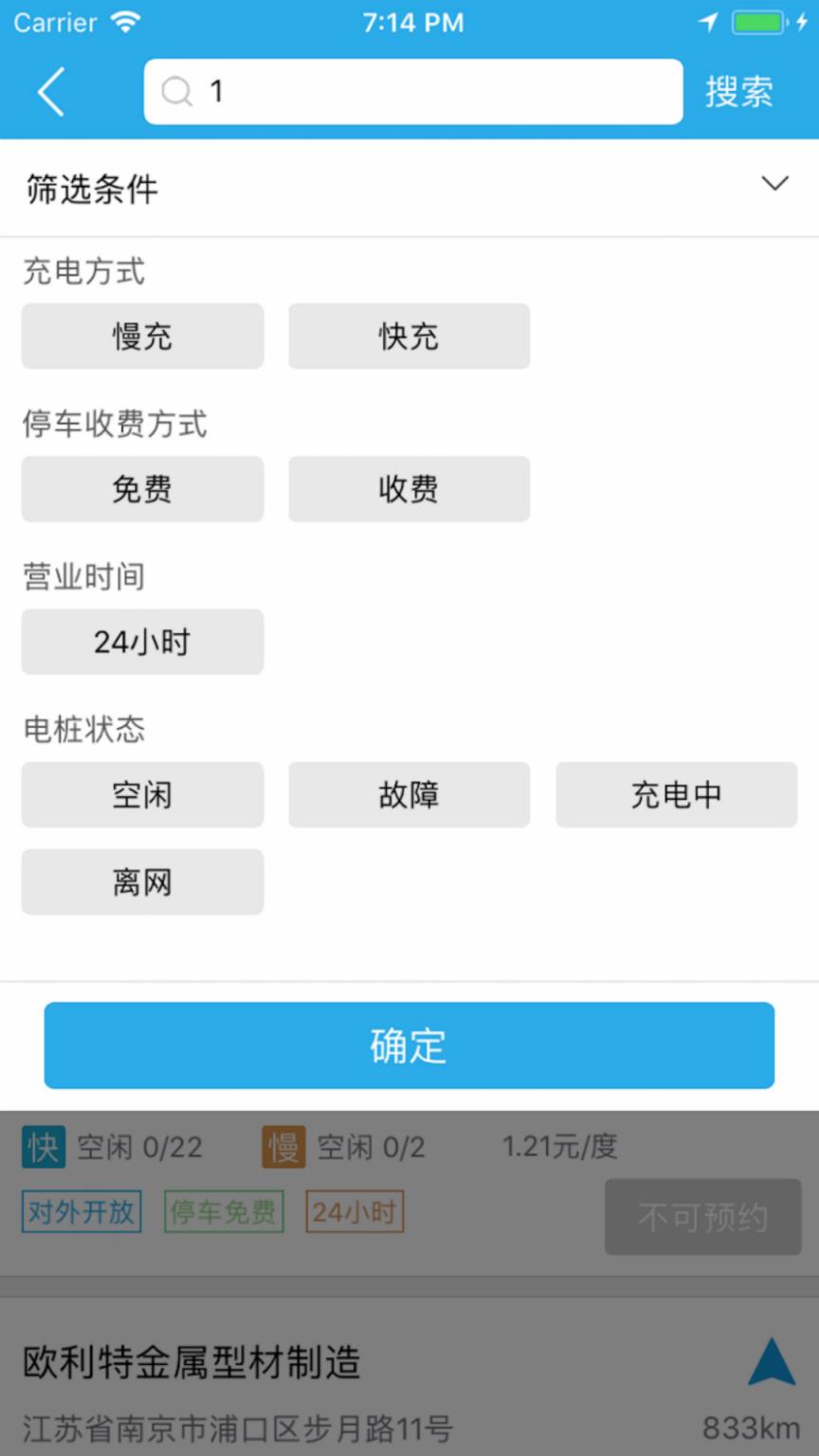
Task: Collapse 筛选条件 using the chevron
Action: tap(775, 183)
